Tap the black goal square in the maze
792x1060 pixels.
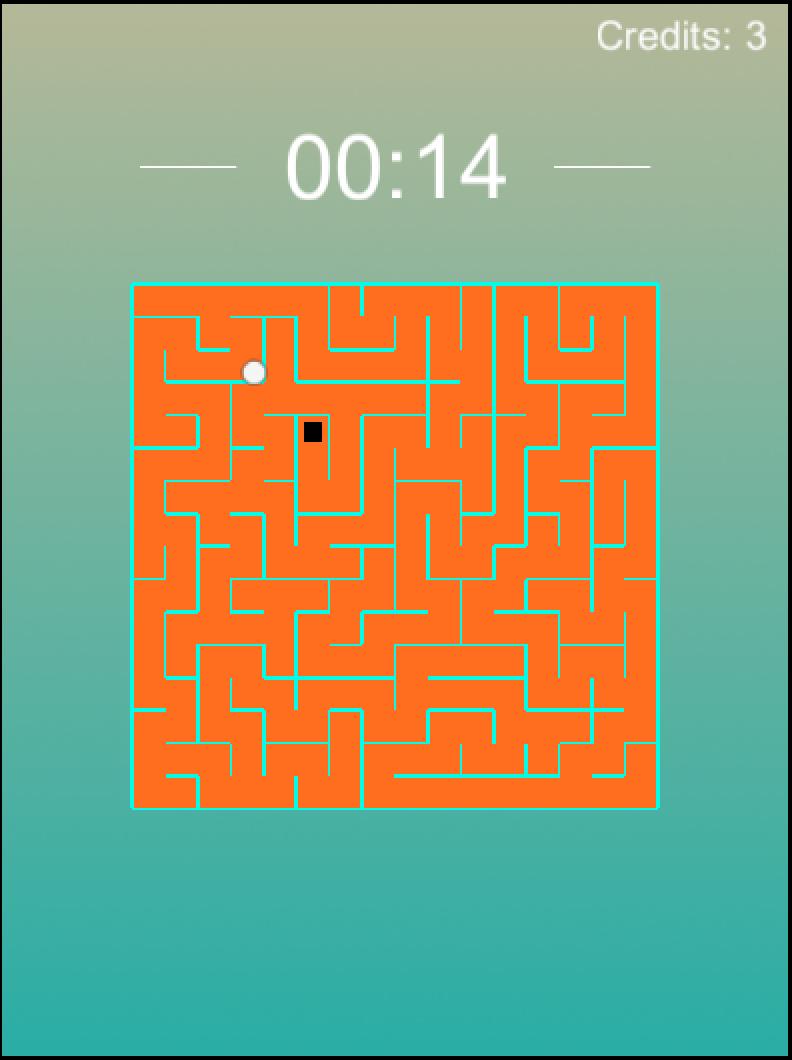pos(313,432)
